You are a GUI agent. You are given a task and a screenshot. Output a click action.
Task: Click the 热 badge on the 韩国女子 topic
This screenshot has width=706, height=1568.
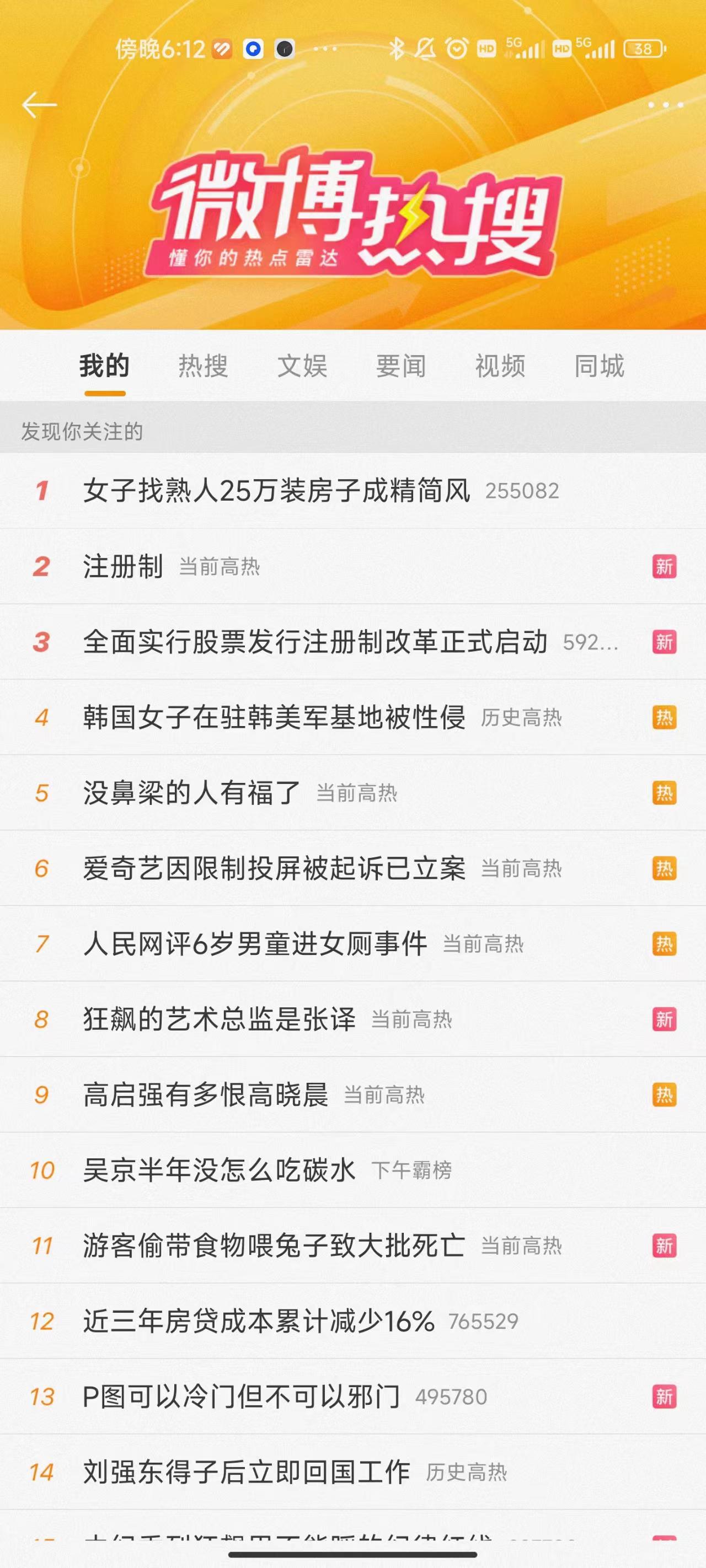tap(664, 718)
